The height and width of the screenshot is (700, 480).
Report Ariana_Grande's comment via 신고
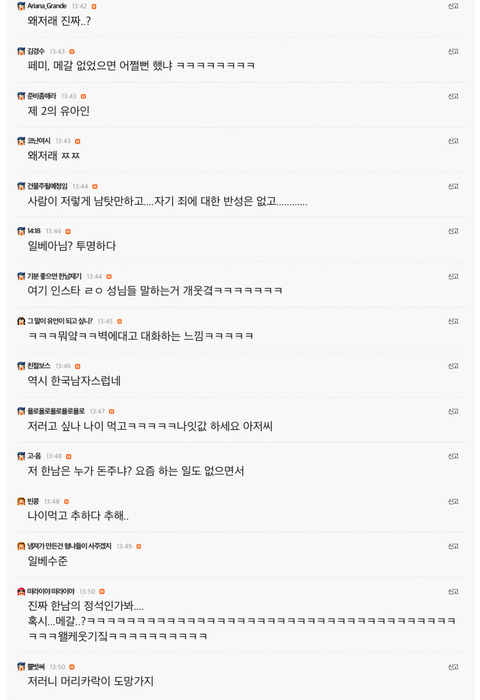[x=453, y=6]
